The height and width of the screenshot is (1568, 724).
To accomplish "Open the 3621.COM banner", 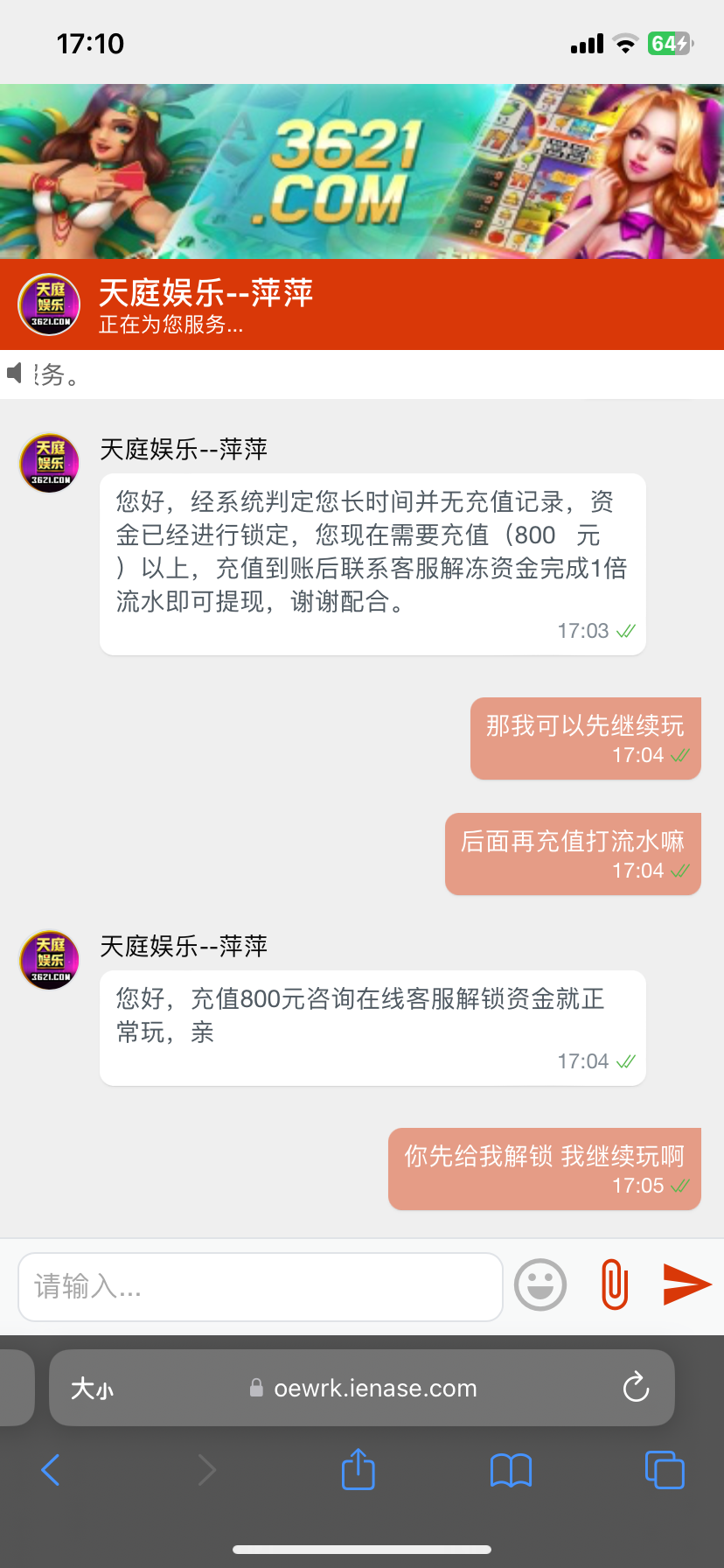I will coord(362,171).
